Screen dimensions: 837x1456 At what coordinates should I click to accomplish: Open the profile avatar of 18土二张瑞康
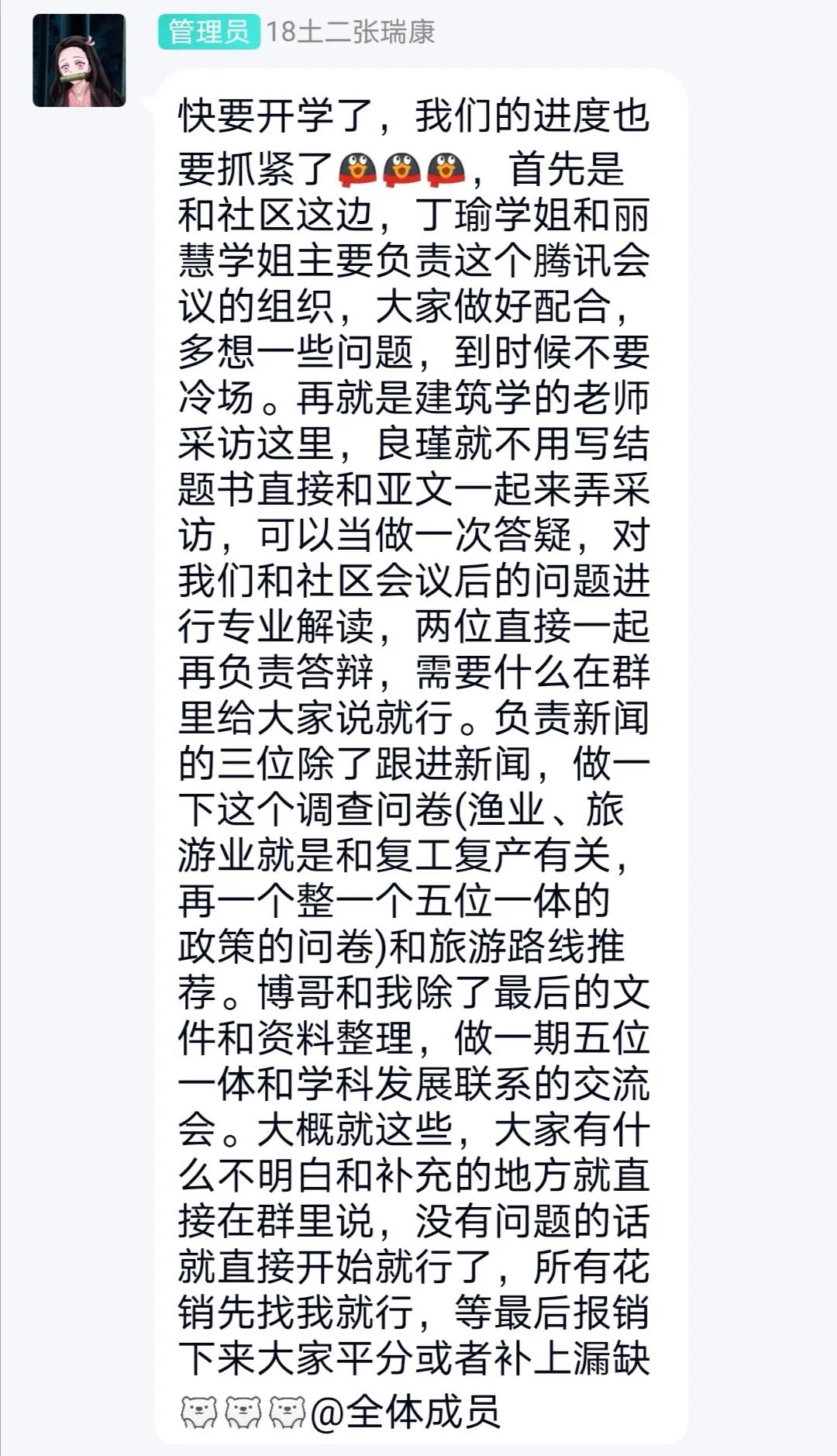coord(79,60)
